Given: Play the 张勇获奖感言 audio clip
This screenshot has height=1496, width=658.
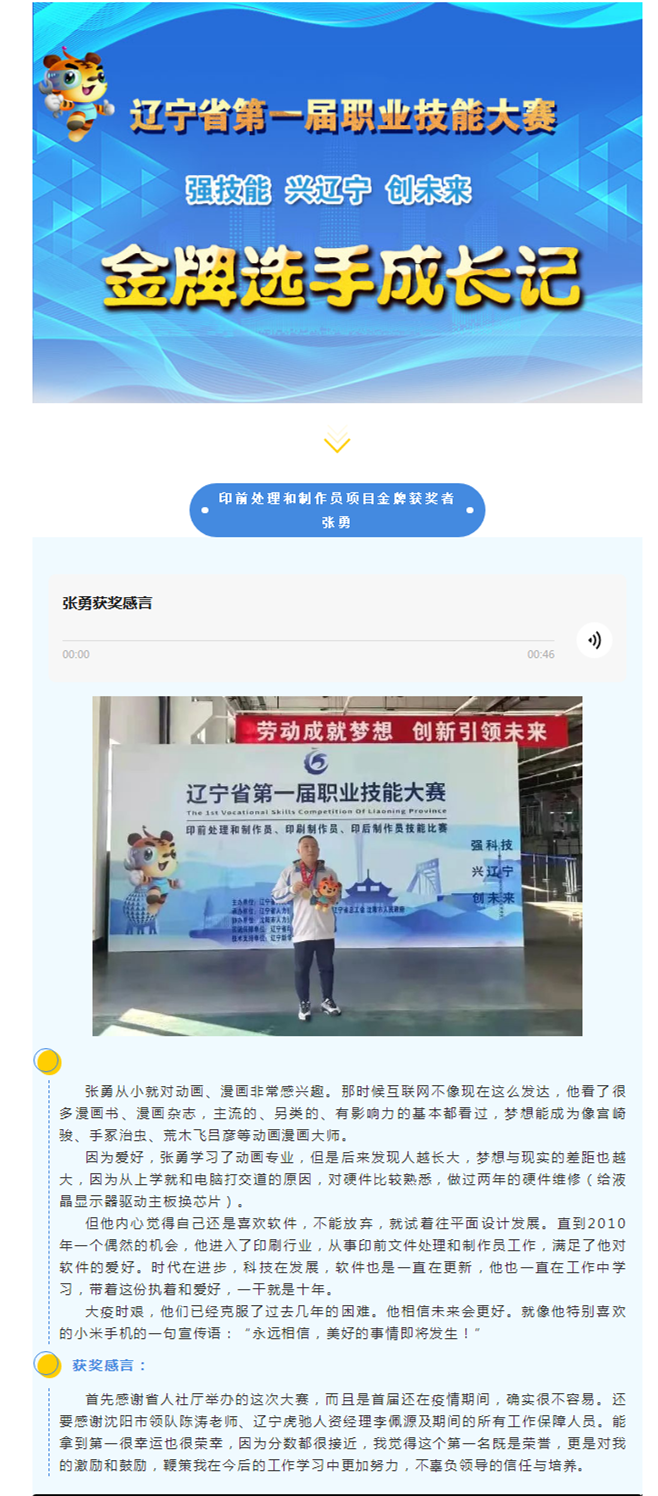Looking at the screenshot, I should [x=594, y=640].
